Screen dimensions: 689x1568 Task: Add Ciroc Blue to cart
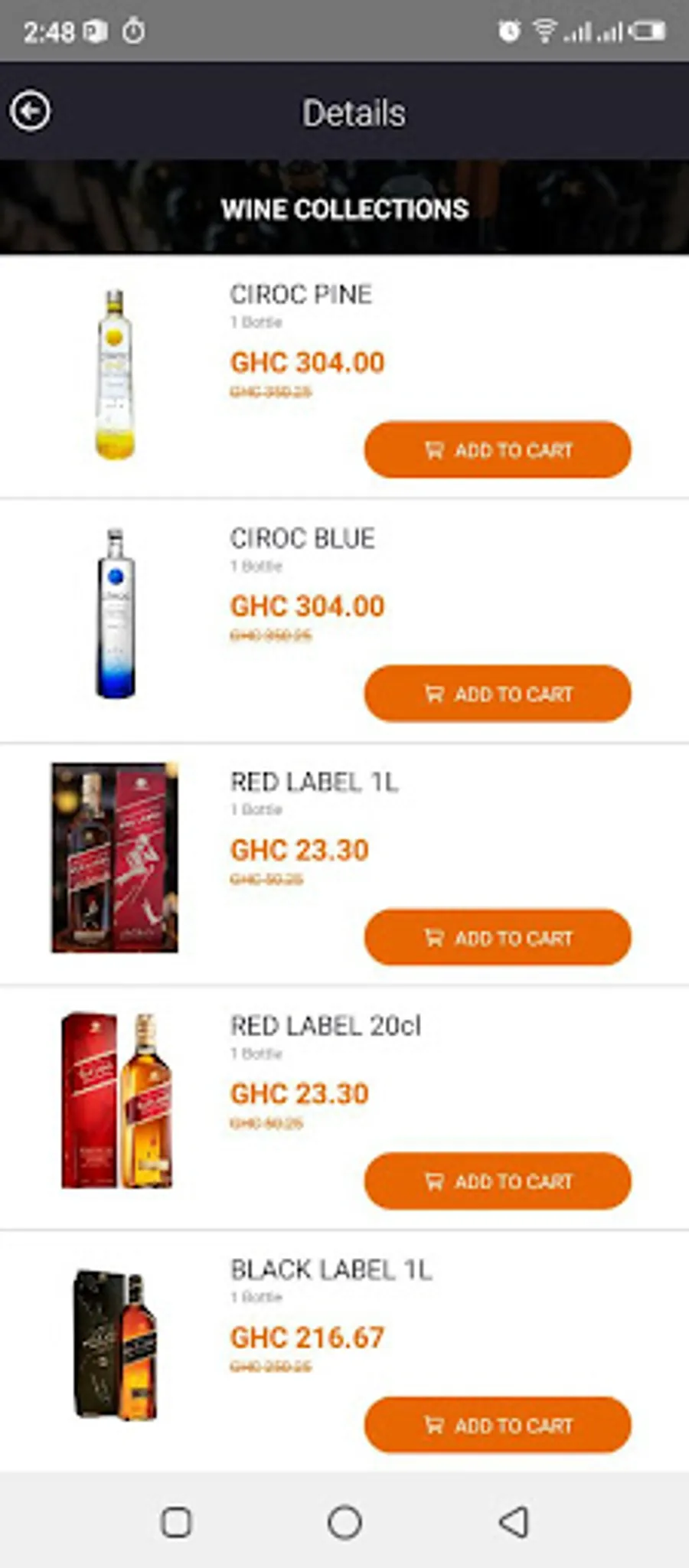[498, 694]
